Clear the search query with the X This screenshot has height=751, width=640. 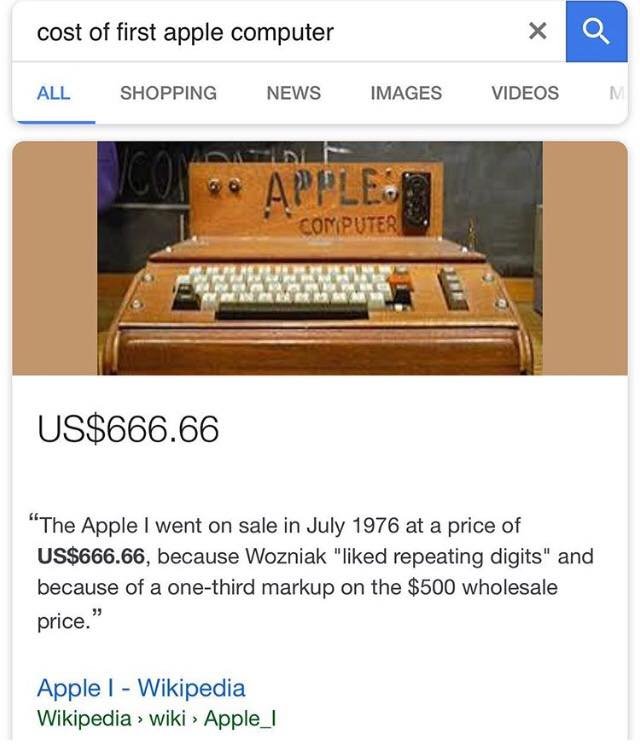tap(537, 32)
